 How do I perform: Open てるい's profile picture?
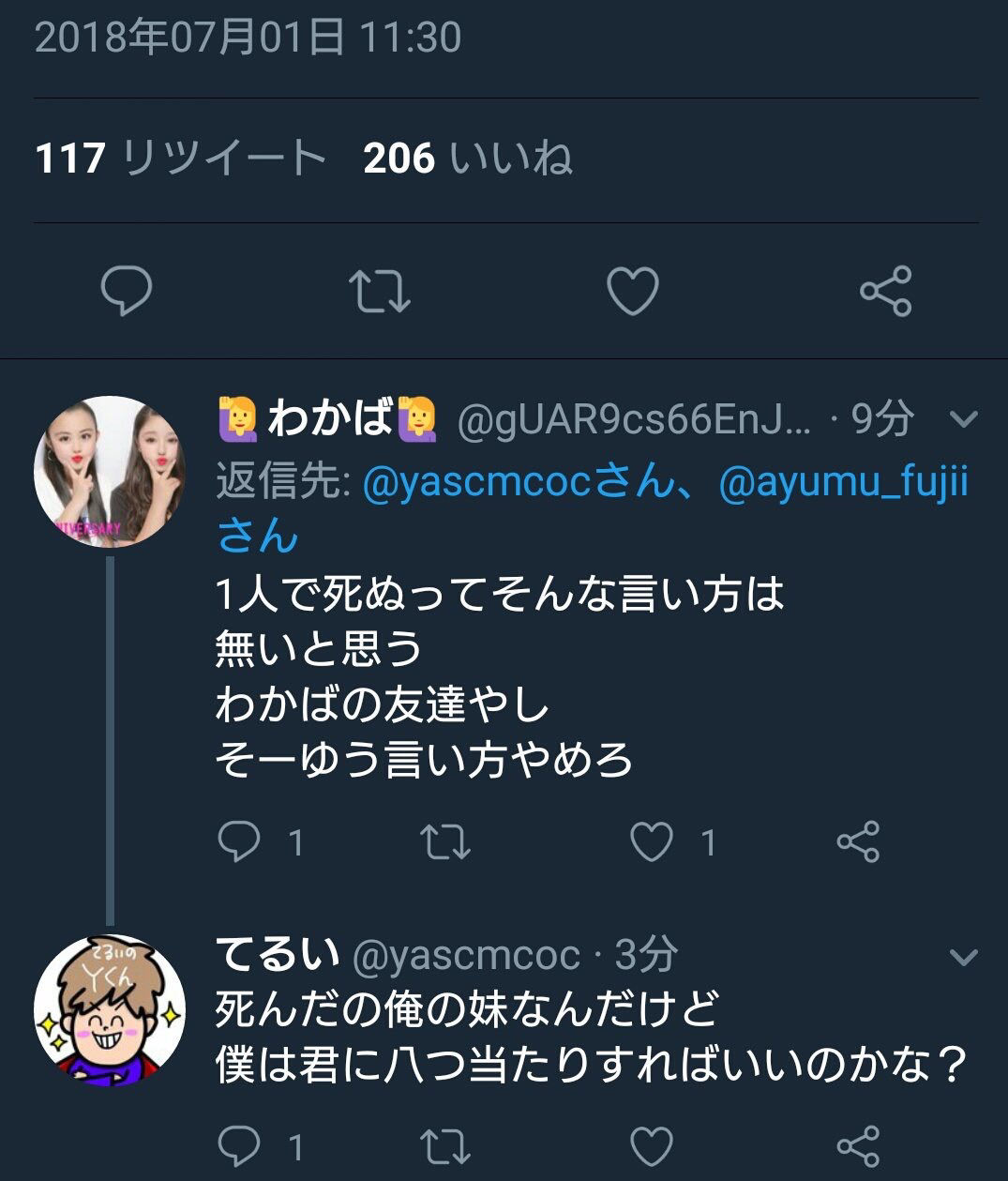pyautogui.click(x=109, y=1009)
